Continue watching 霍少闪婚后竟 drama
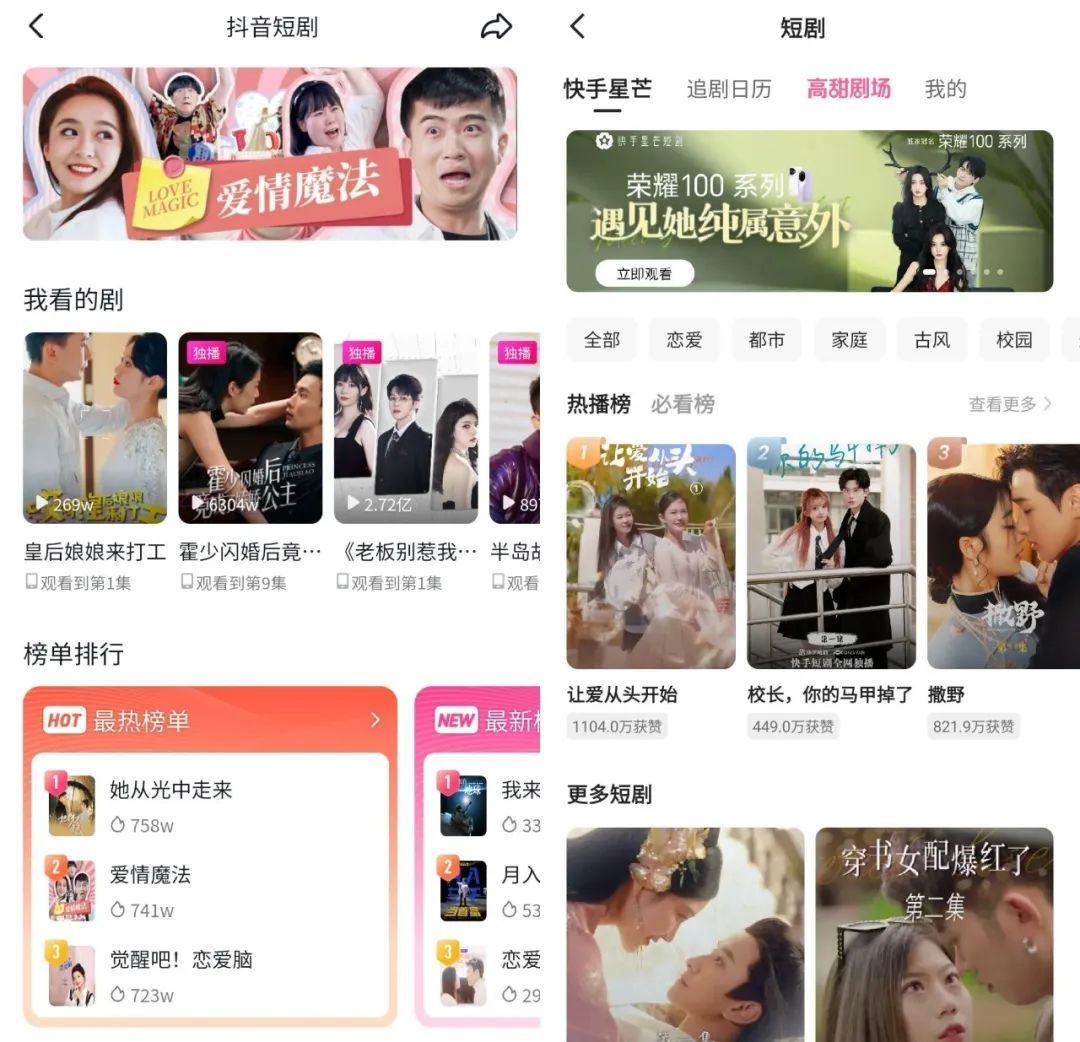Screen dimensions: 1080x1042 click(250, 428)
